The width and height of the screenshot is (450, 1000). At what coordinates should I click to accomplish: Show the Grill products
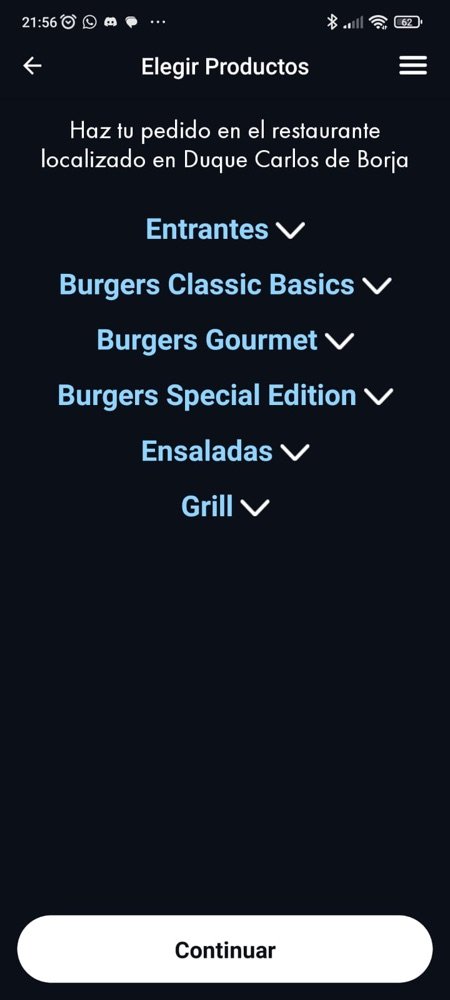tap(225, 507)
